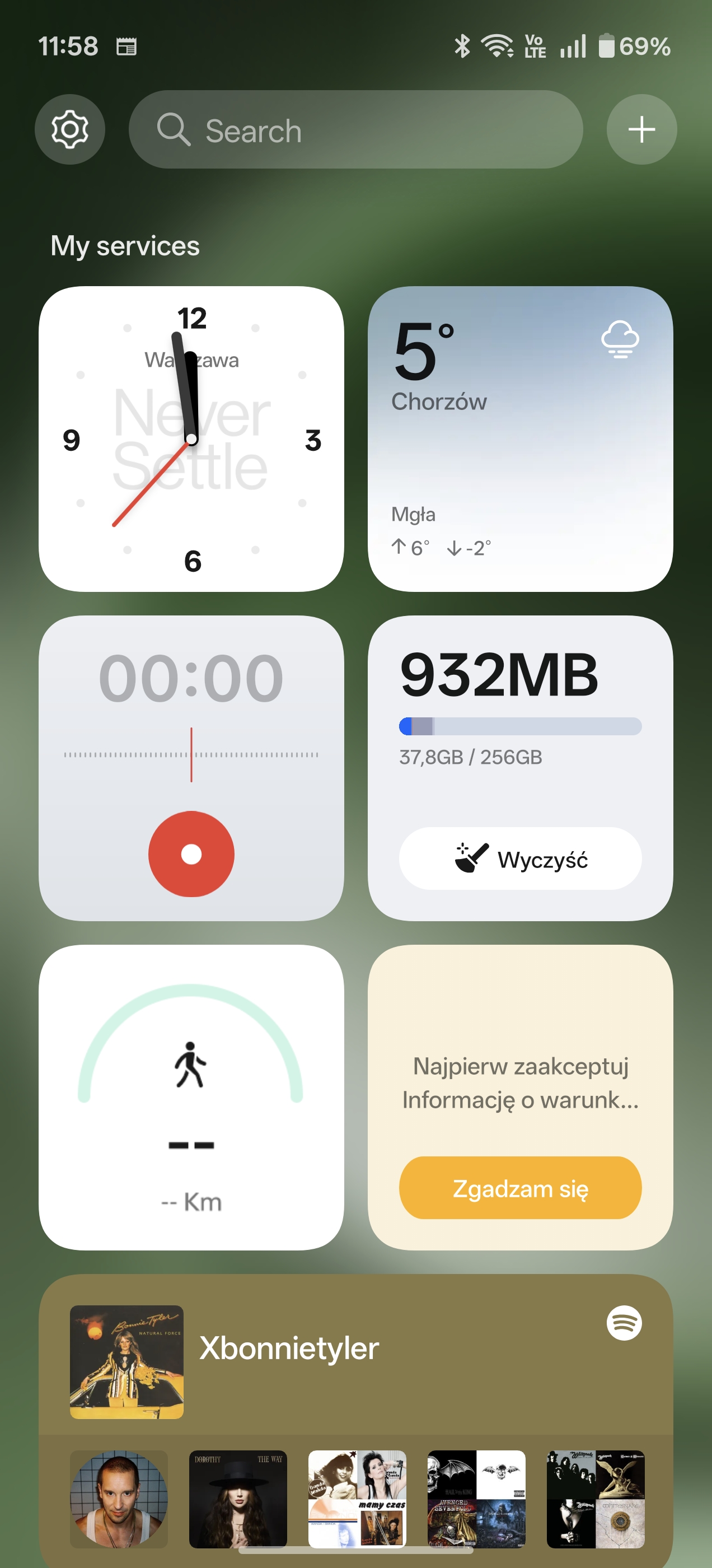The height and width of the screenshot is (1568, 712).
Task: Select the bald man artist thumbnail
Action: [x=119, y=1499]
